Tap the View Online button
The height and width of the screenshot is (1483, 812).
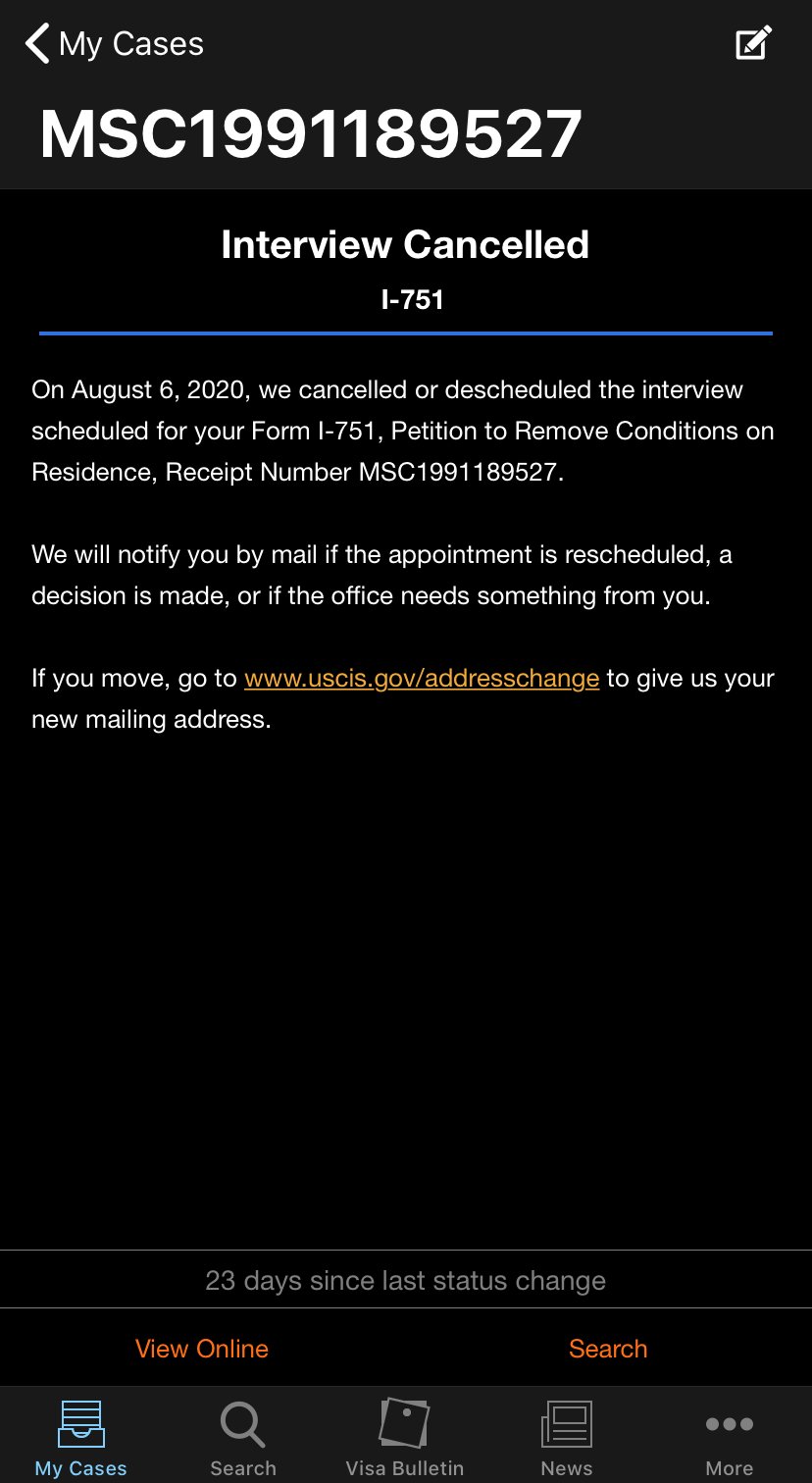click(x=202, y=1349)
